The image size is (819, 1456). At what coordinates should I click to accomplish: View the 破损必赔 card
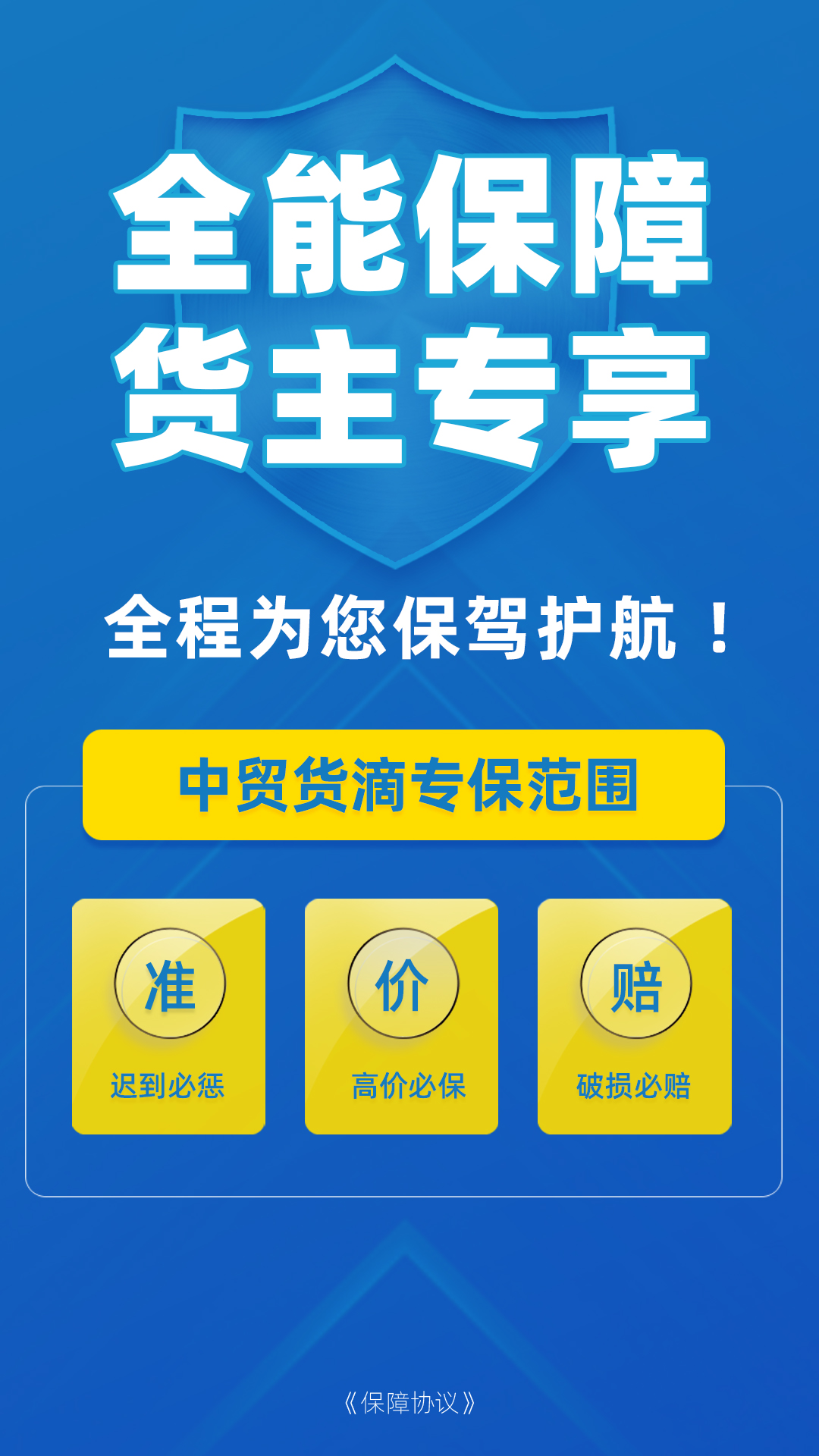634,1016
